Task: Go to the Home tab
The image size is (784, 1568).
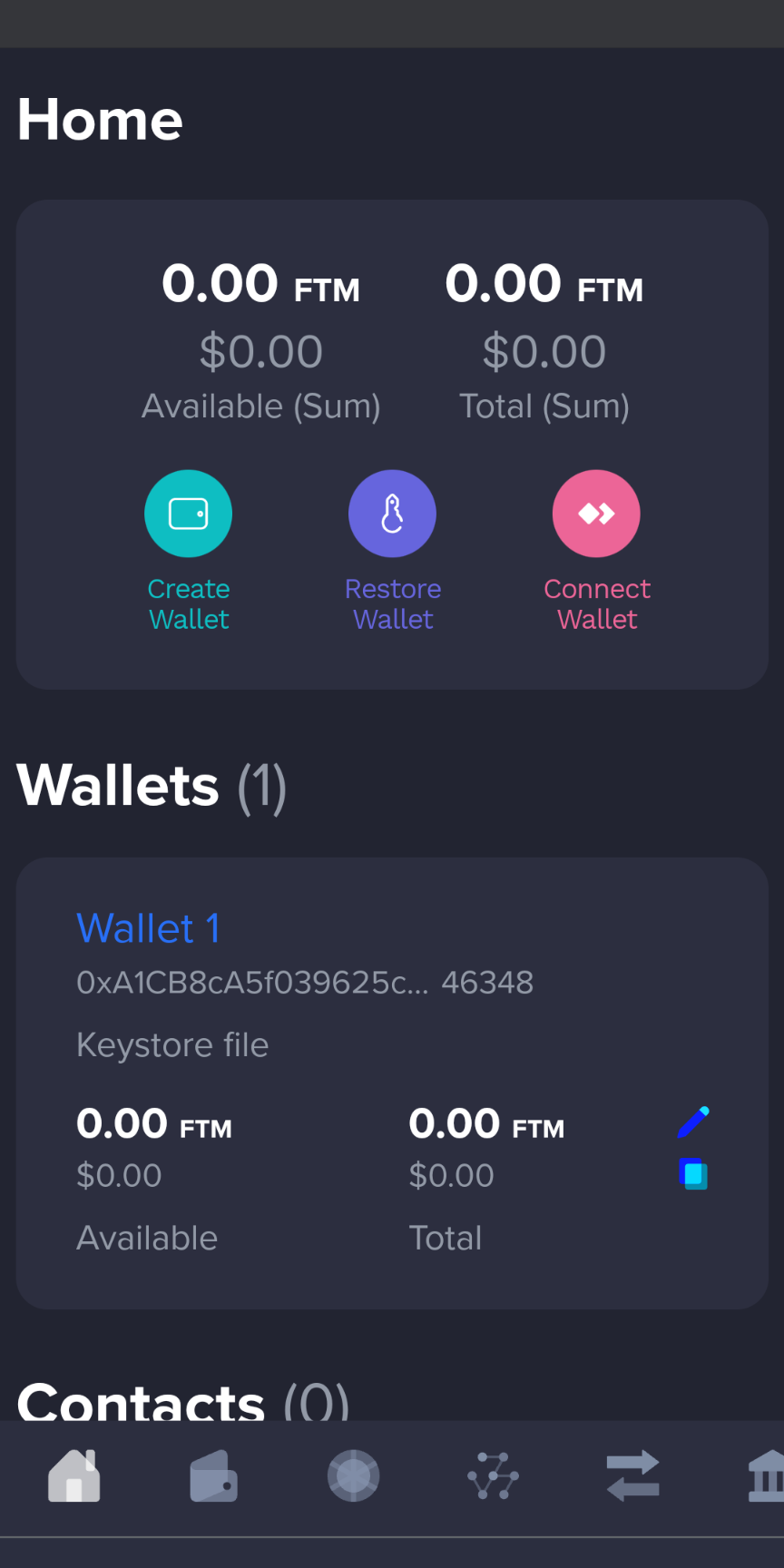Action: click(x=74, y=1475)
